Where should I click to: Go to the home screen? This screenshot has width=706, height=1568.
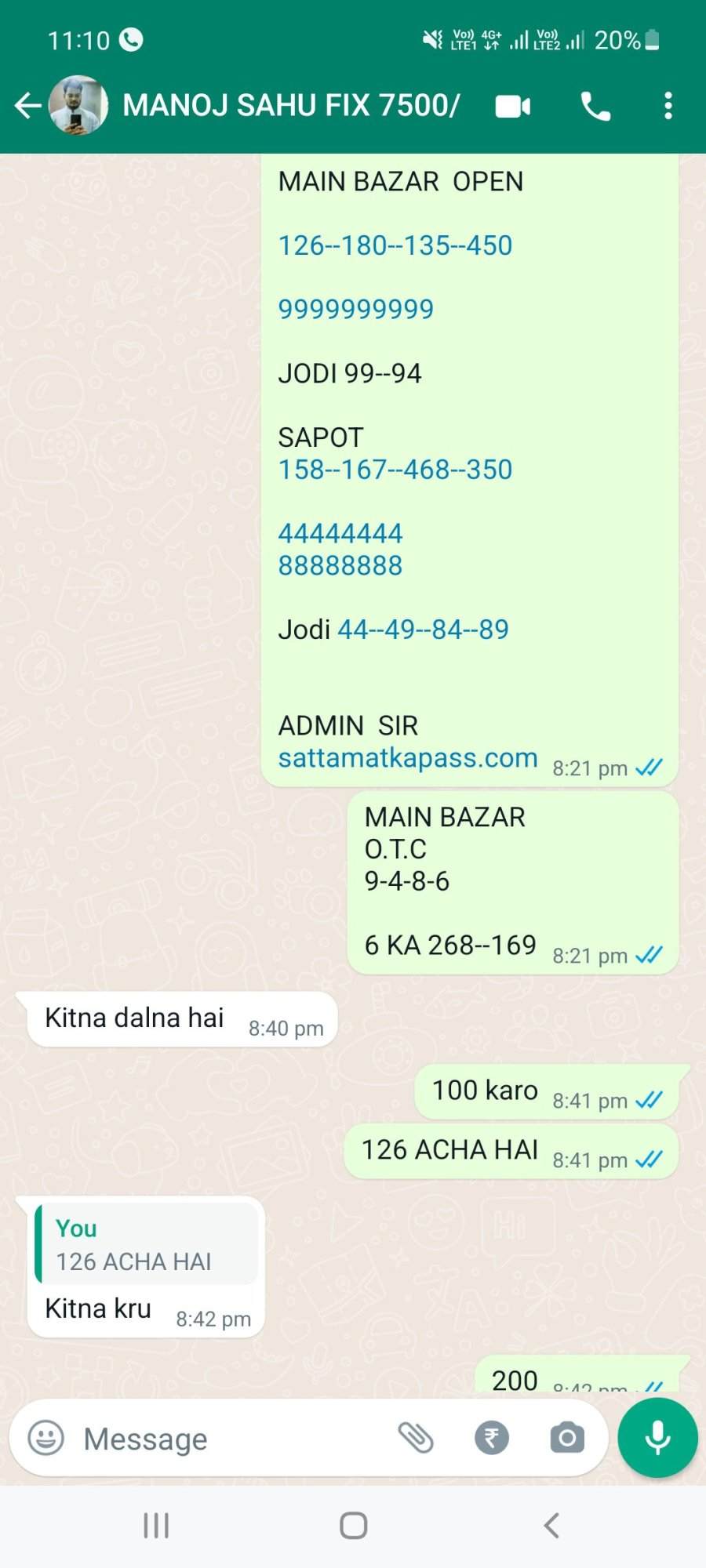coord(353,1526)
